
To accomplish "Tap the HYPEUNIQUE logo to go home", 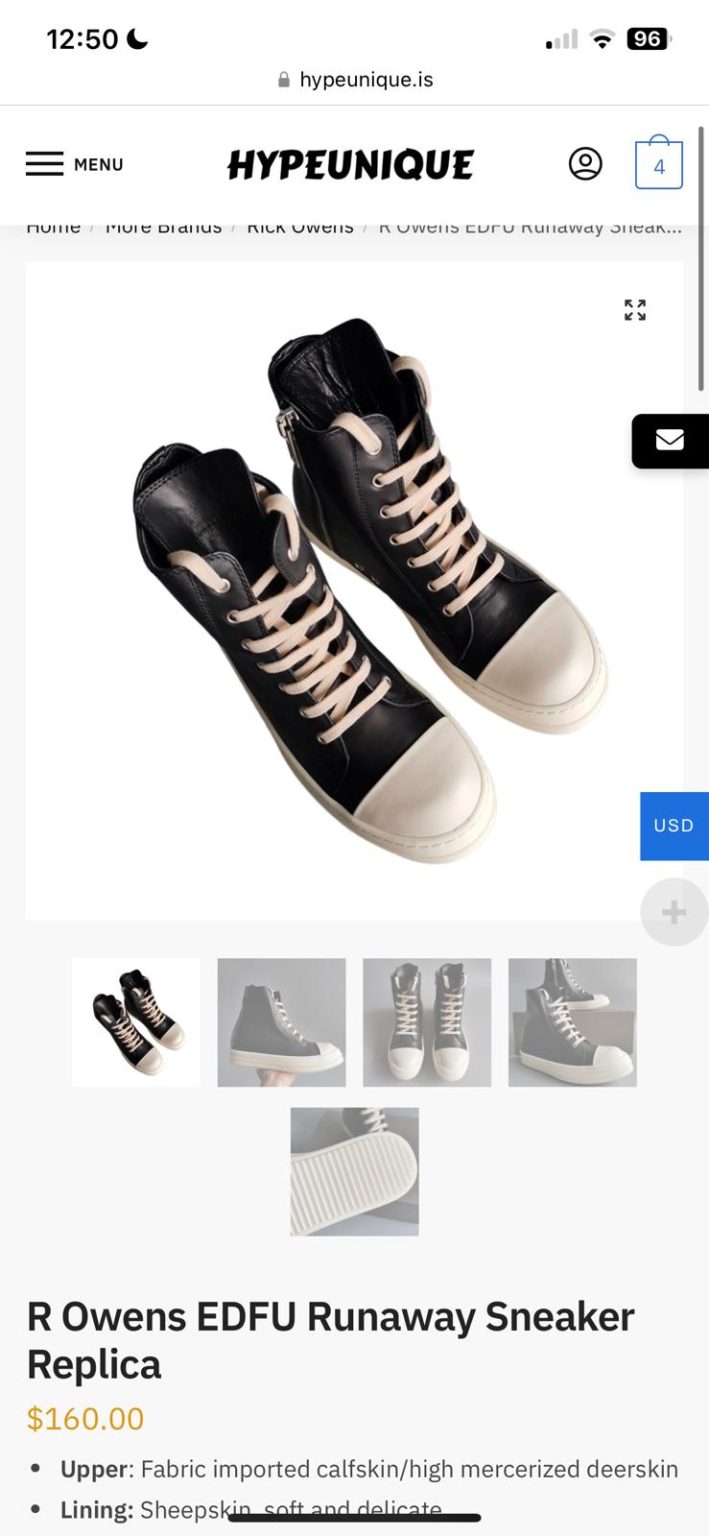I will pos(350,164).
